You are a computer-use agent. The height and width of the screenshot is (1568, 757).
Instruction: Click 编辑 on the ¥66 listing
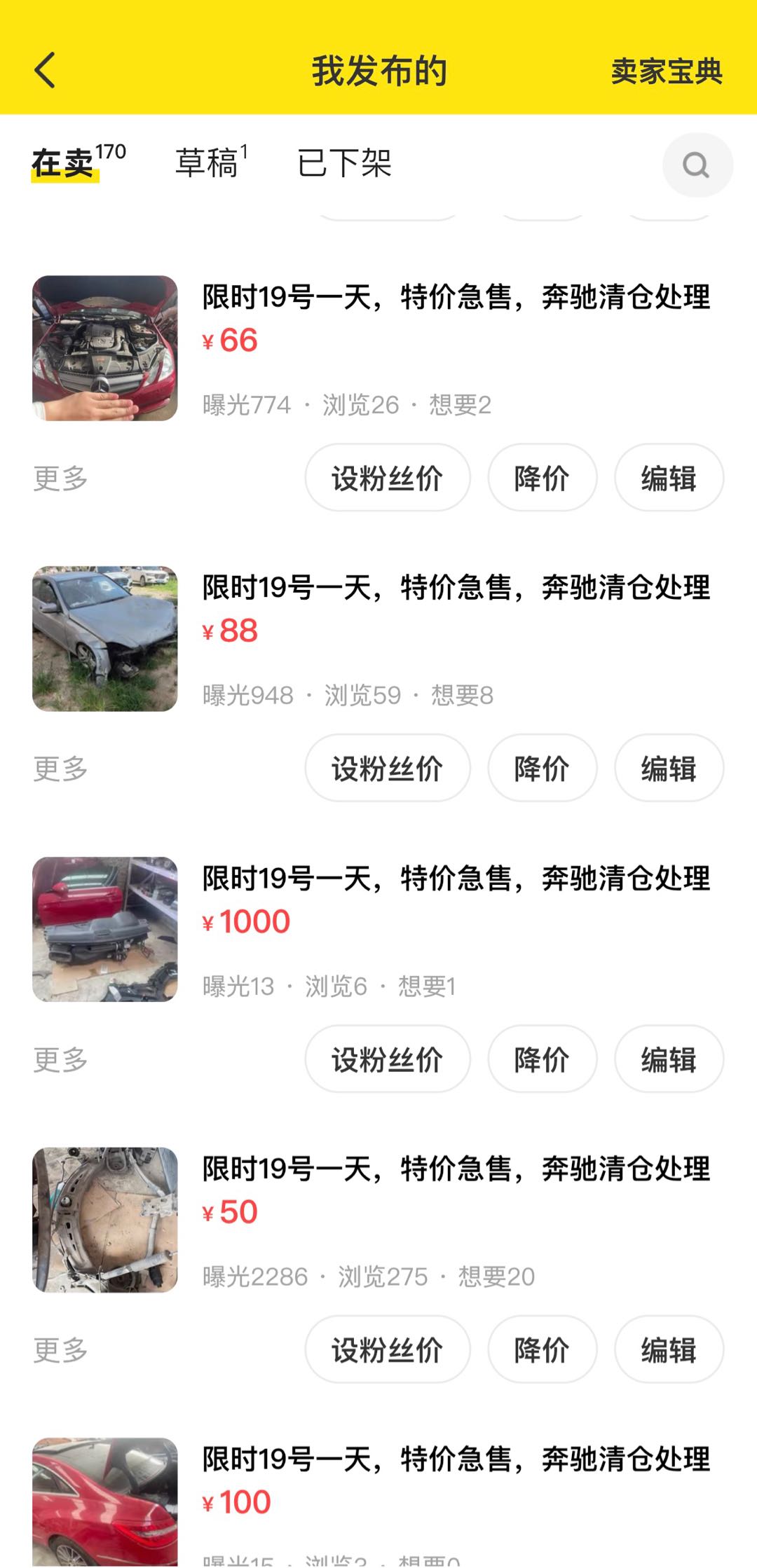click(668, 477)
